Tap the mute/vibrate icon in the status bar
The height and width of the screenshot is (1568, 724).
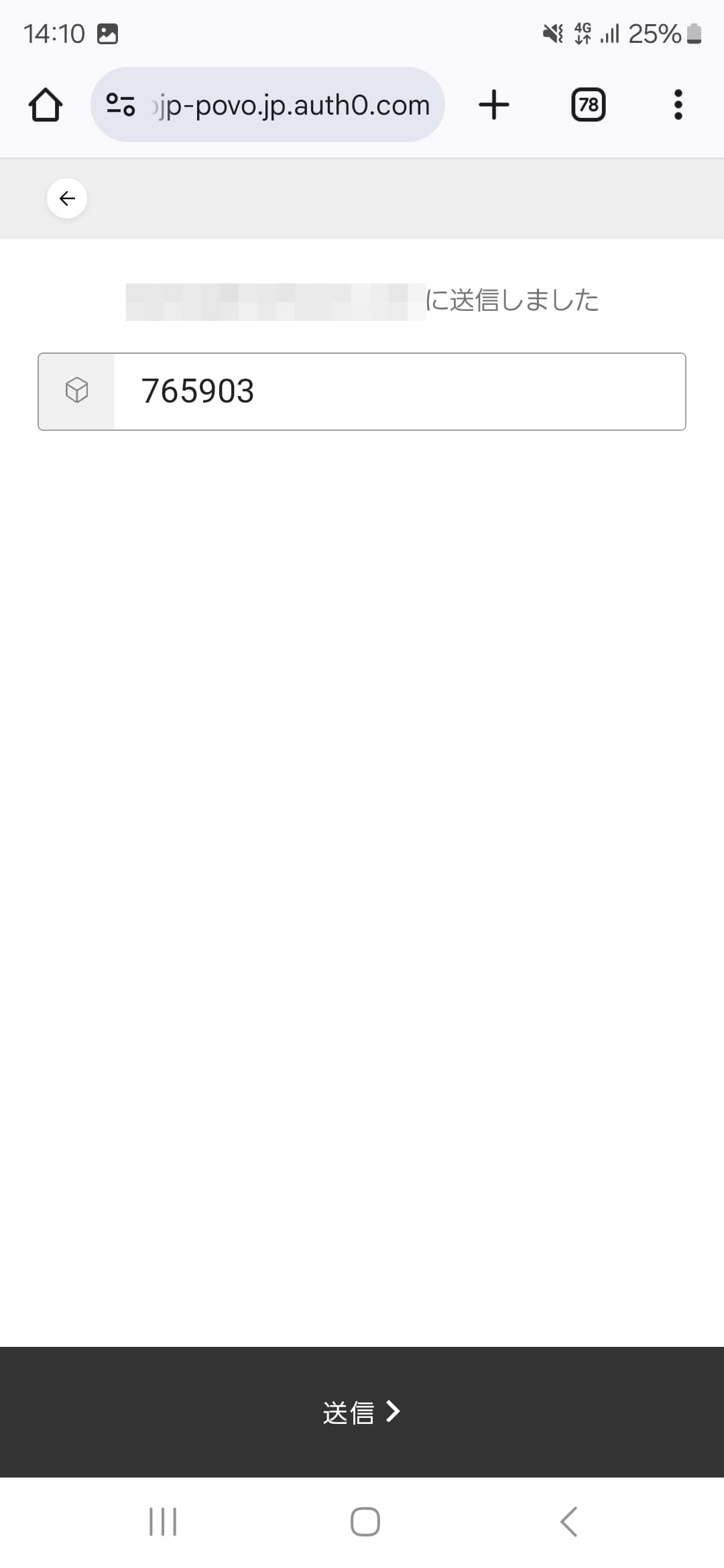pos(552,34)
